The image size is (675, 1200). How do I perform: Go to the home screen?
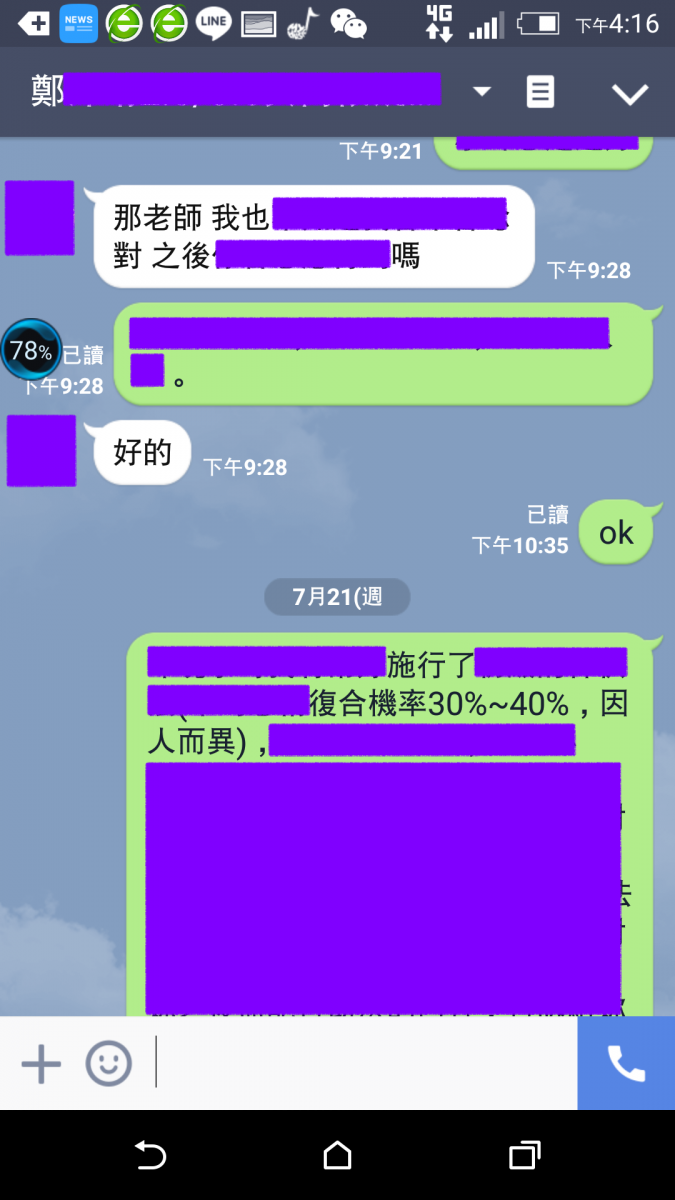338,1156
